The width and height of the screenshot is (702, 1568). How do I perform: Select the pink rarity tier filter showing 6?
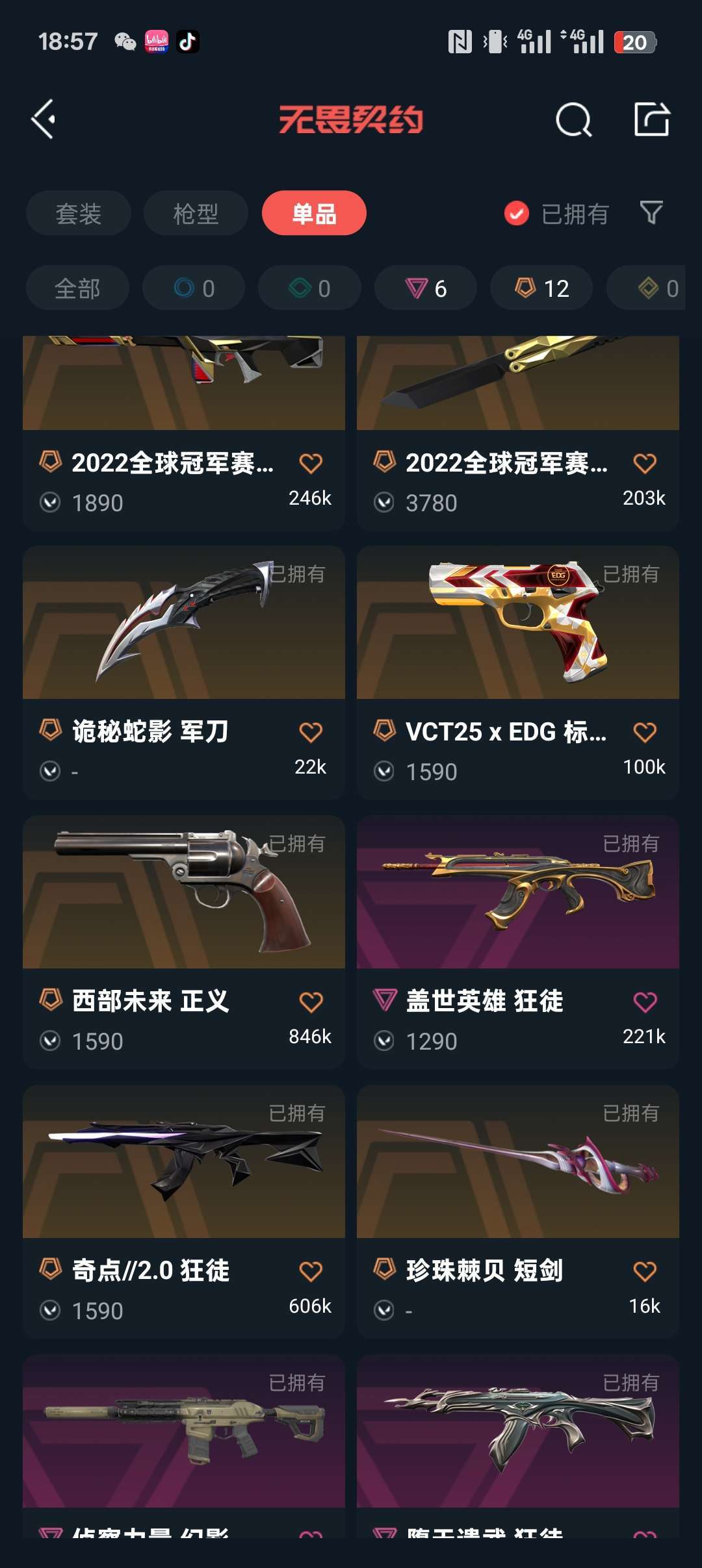coord(425,288)
